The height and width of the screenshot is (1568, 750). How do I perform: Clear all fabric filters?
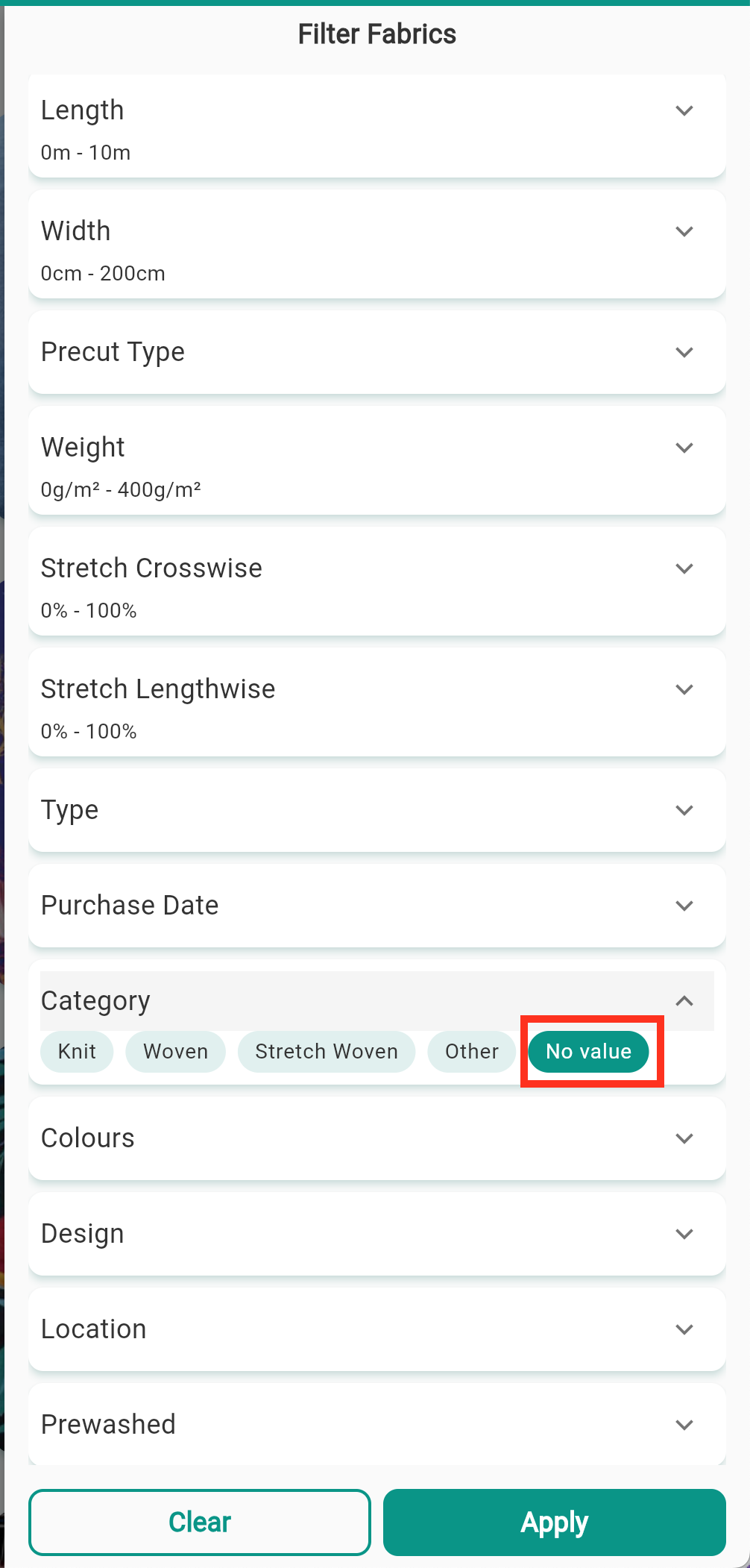[200, 1522]
